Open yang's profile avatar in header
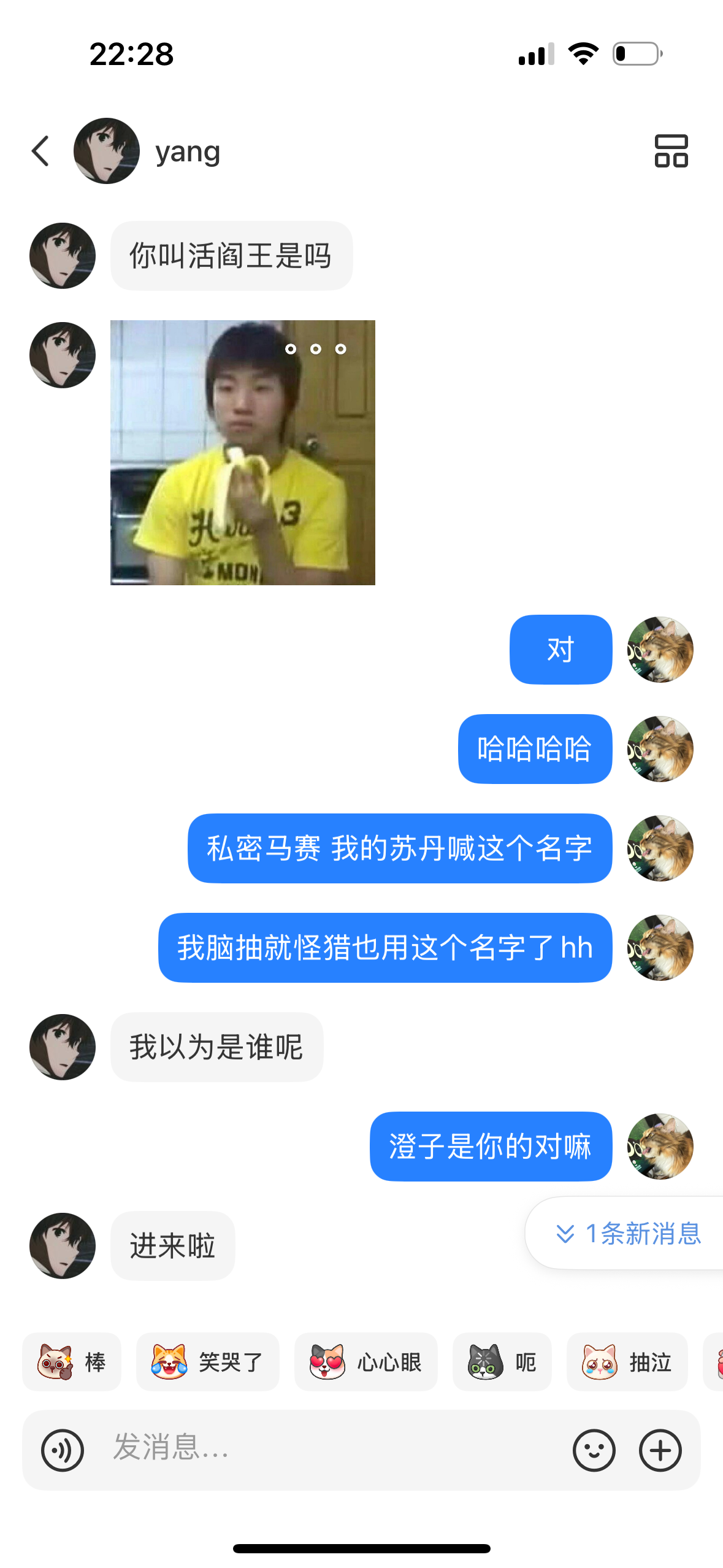The image size is (723, 1568). pyautogui.click(x=107, y=151)
